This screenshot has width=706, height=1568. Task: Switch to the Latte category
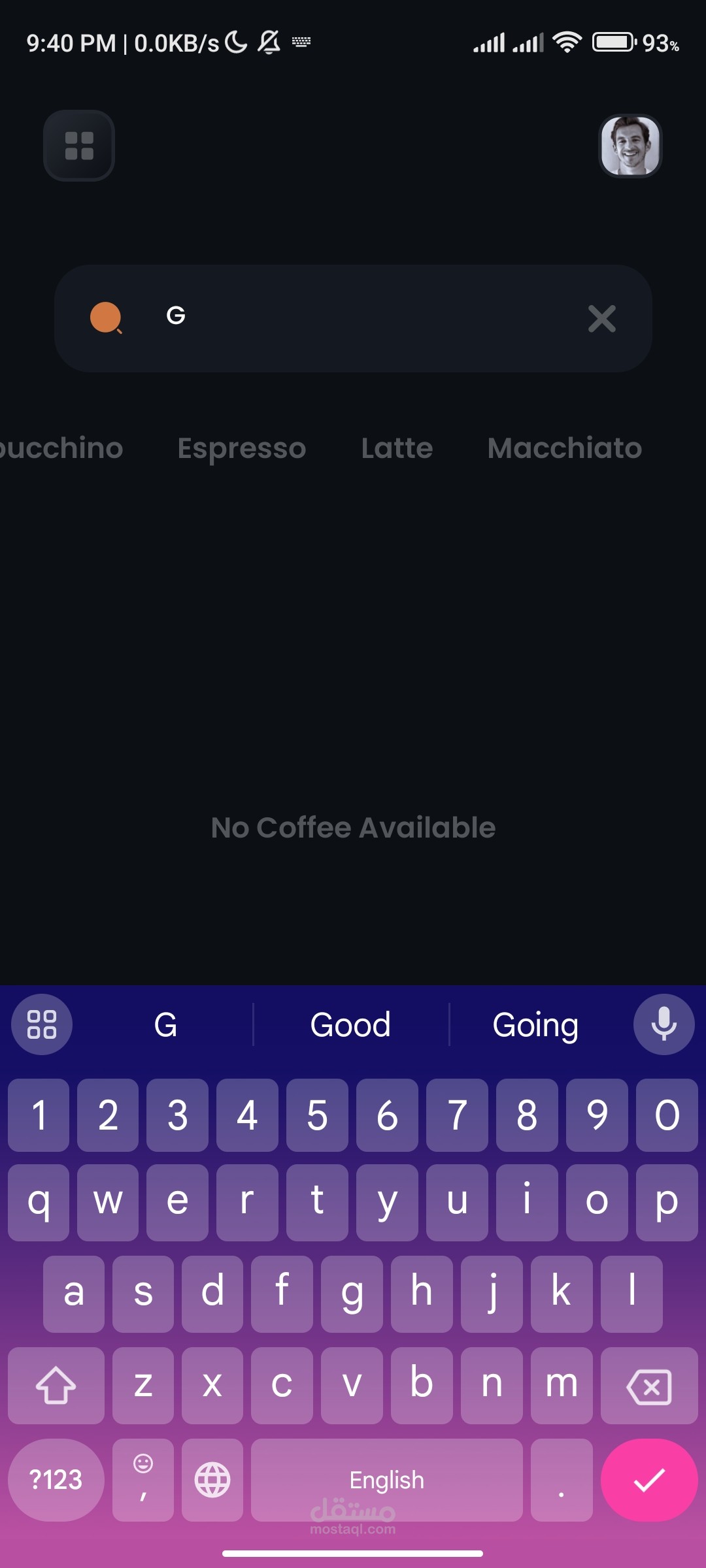click(x=397, y=448)
